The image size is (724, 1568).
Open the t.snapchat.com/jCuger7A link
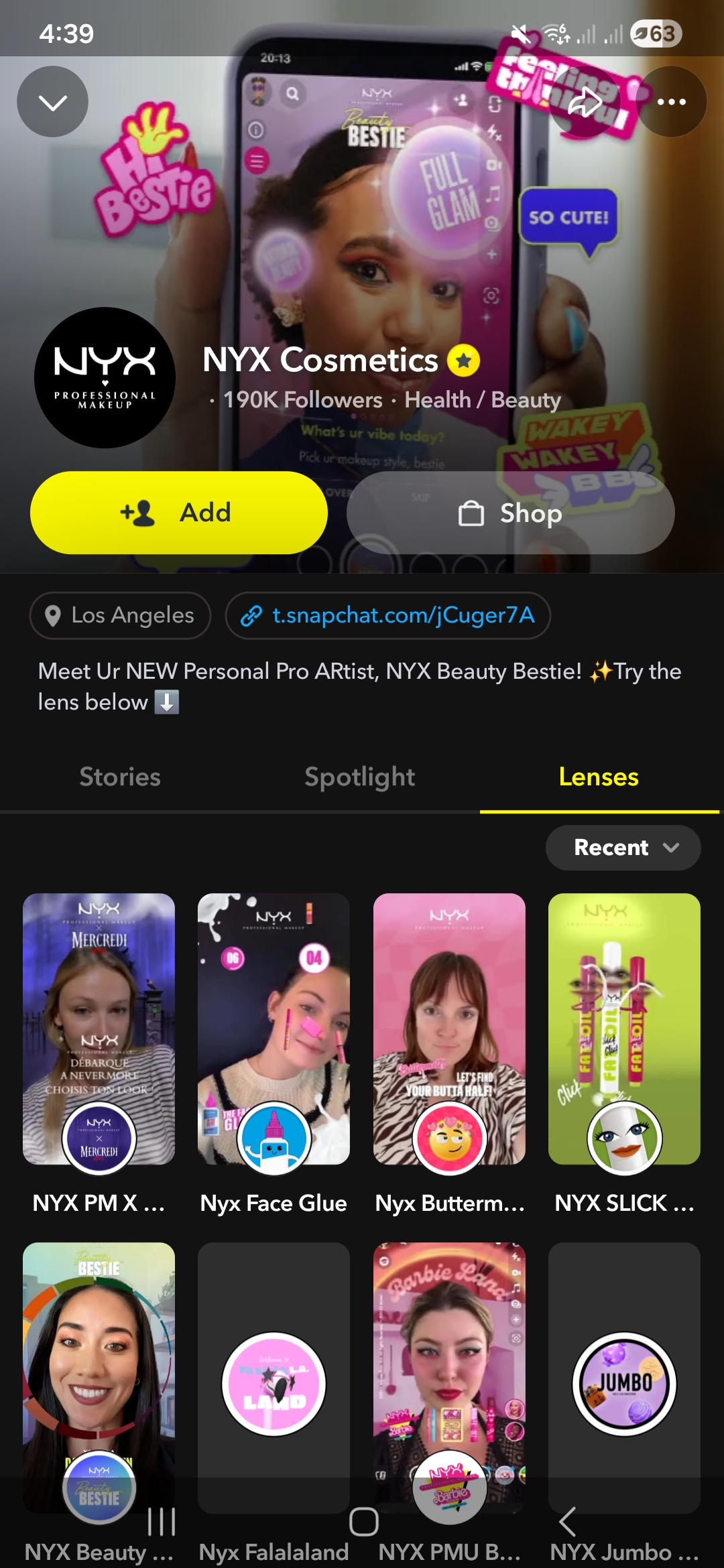[x=388, y=615]
